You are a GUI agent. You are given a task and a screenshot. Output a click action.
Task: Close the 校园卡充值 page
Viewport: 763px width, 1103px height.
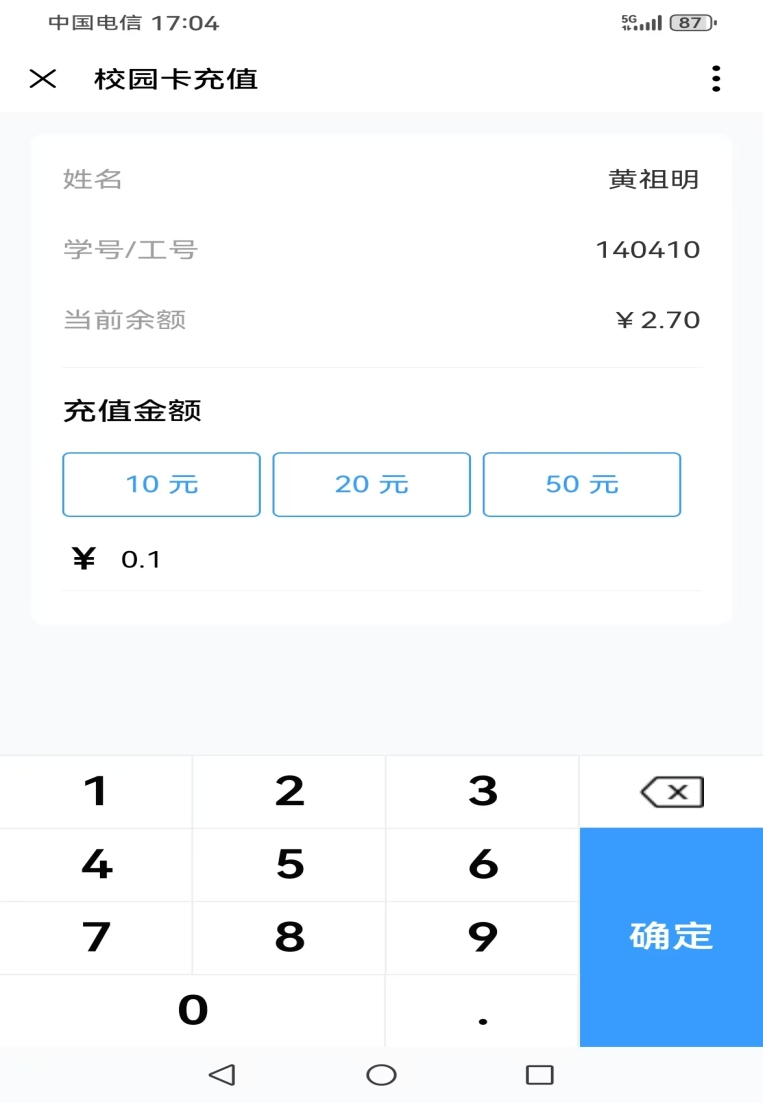(42, 79)
